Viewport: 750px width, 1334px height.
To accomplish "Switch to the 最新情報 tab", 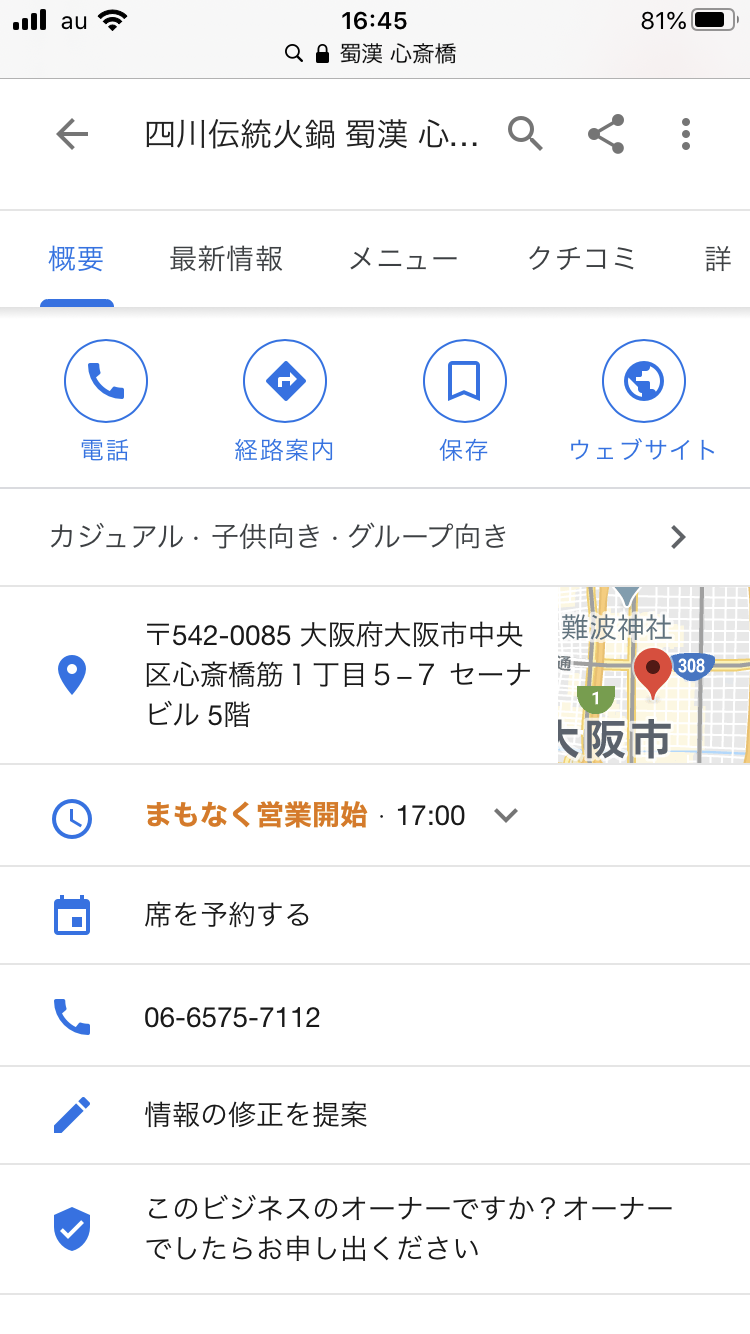I will click(226, 259).
